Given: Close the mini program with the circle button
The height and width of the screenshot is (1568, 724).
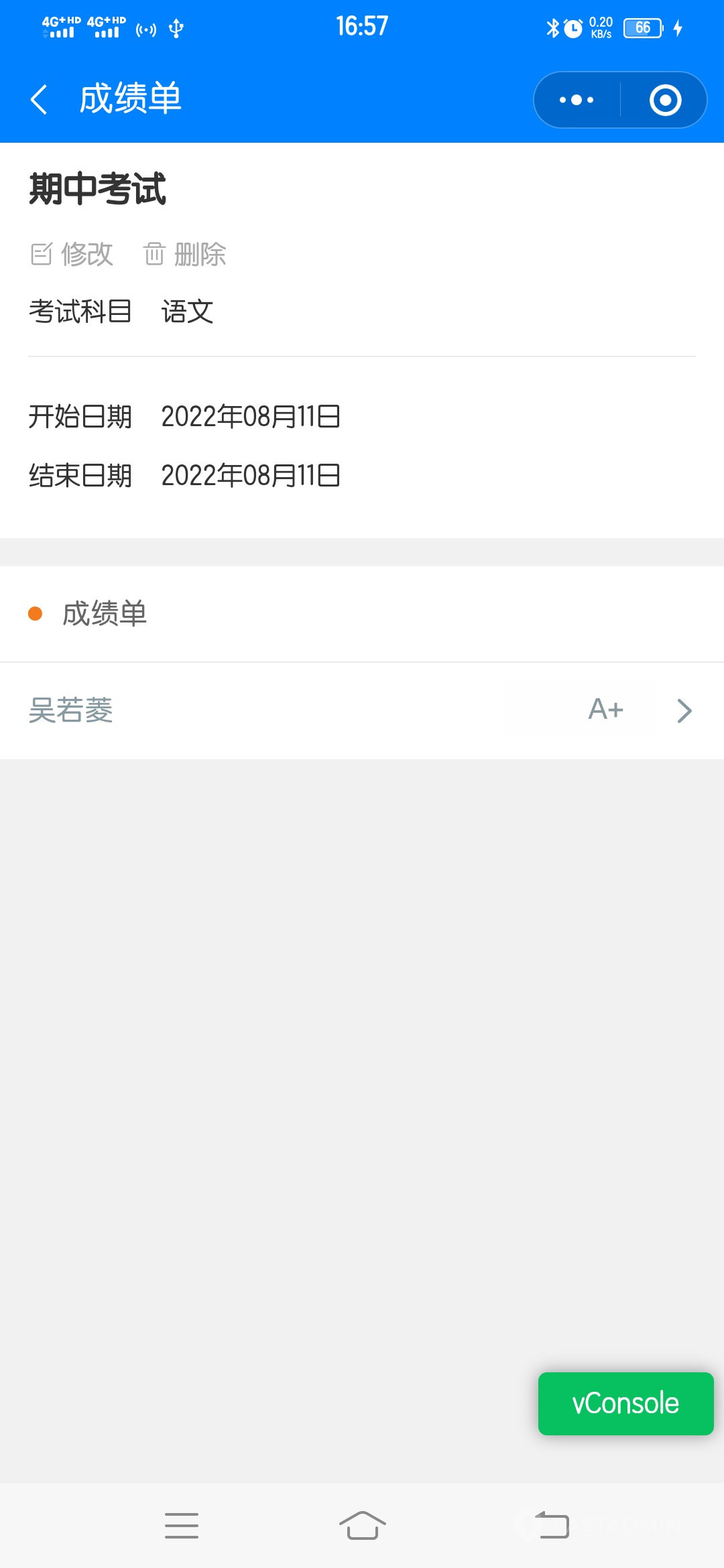Looking at the screenshot, I should coord(665,100).
